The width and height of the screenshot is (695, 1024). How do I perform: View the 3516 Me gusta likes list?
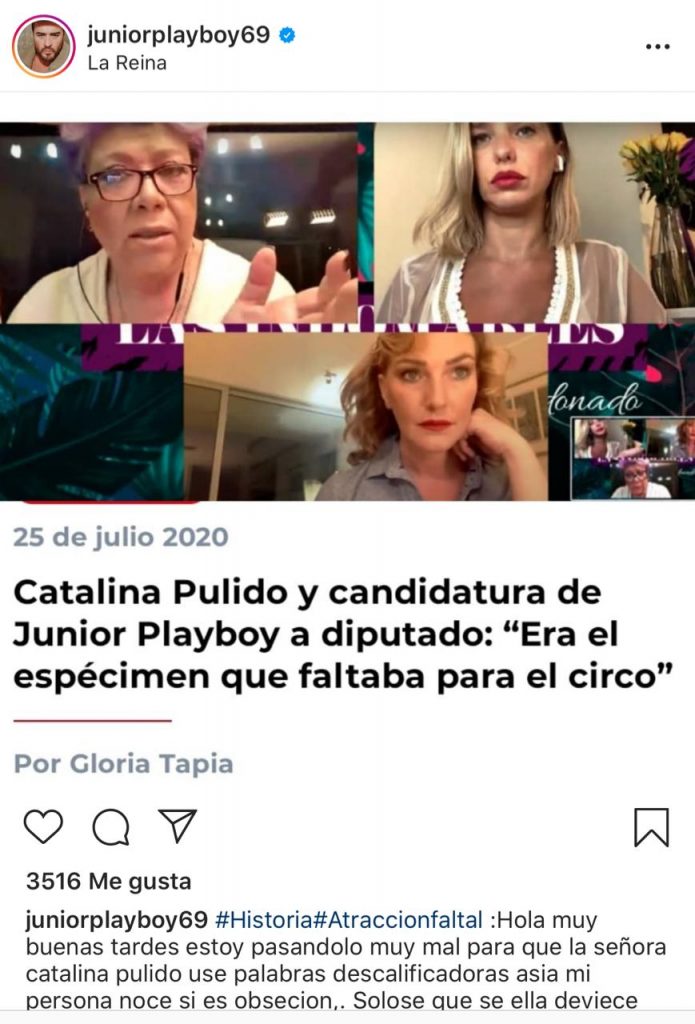pos(108,881)
